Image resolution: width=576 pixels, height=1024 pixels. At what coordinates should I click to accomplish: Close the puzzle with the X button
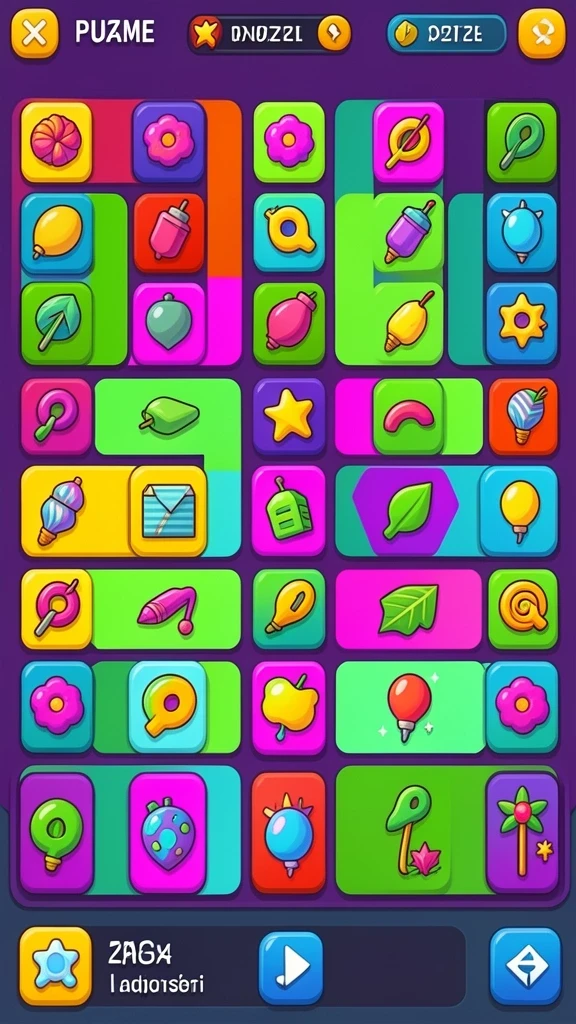click(x=34, y=33)
